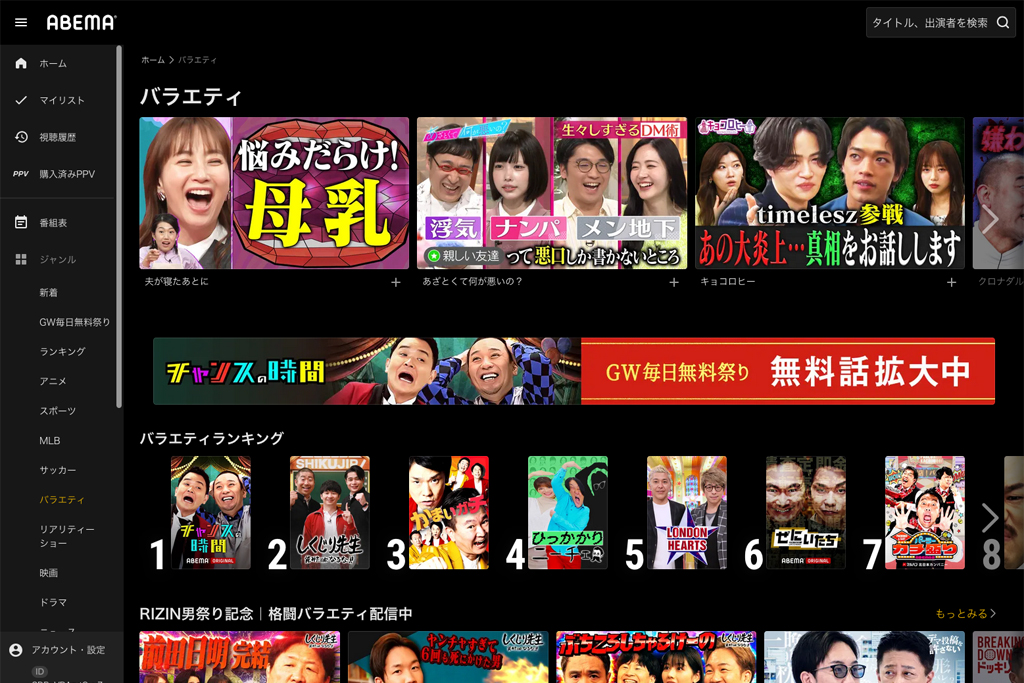This screenshot has width=1024, height=683.
Task: Open the LONDON HEARTS ranking tile
Action: (686, 512)
